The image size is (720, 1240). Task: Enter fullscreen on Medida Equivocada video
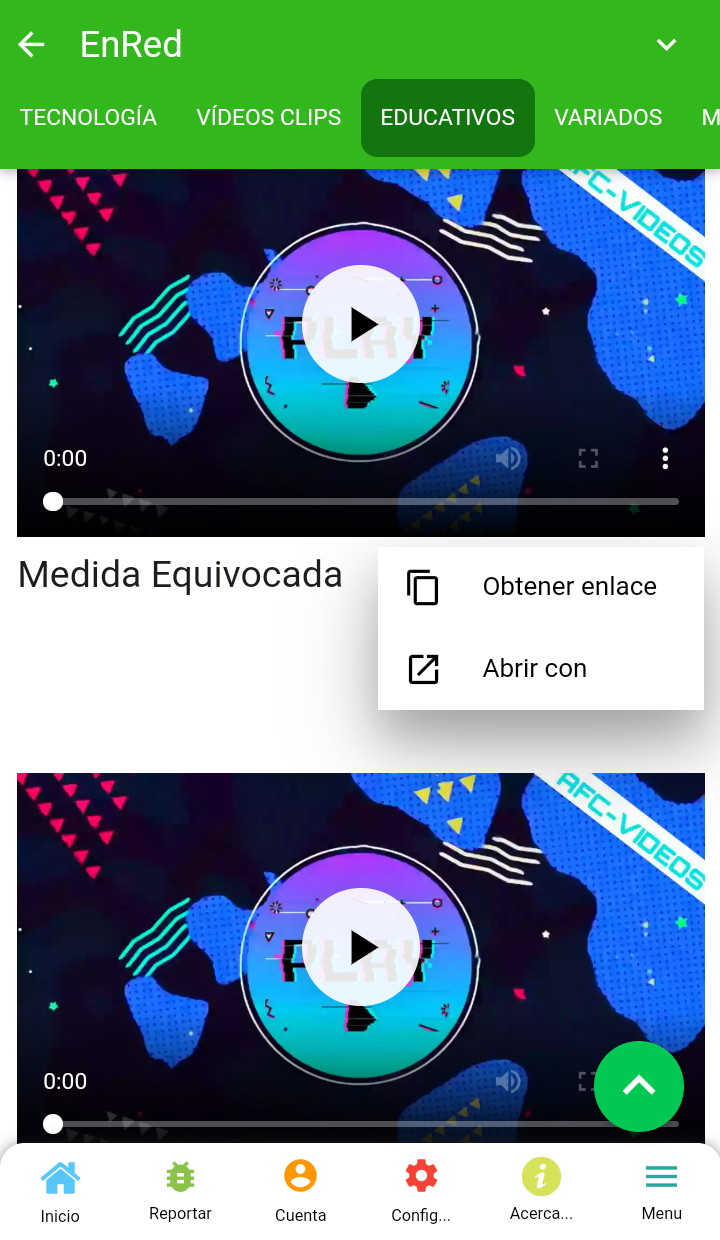[588, 459]
